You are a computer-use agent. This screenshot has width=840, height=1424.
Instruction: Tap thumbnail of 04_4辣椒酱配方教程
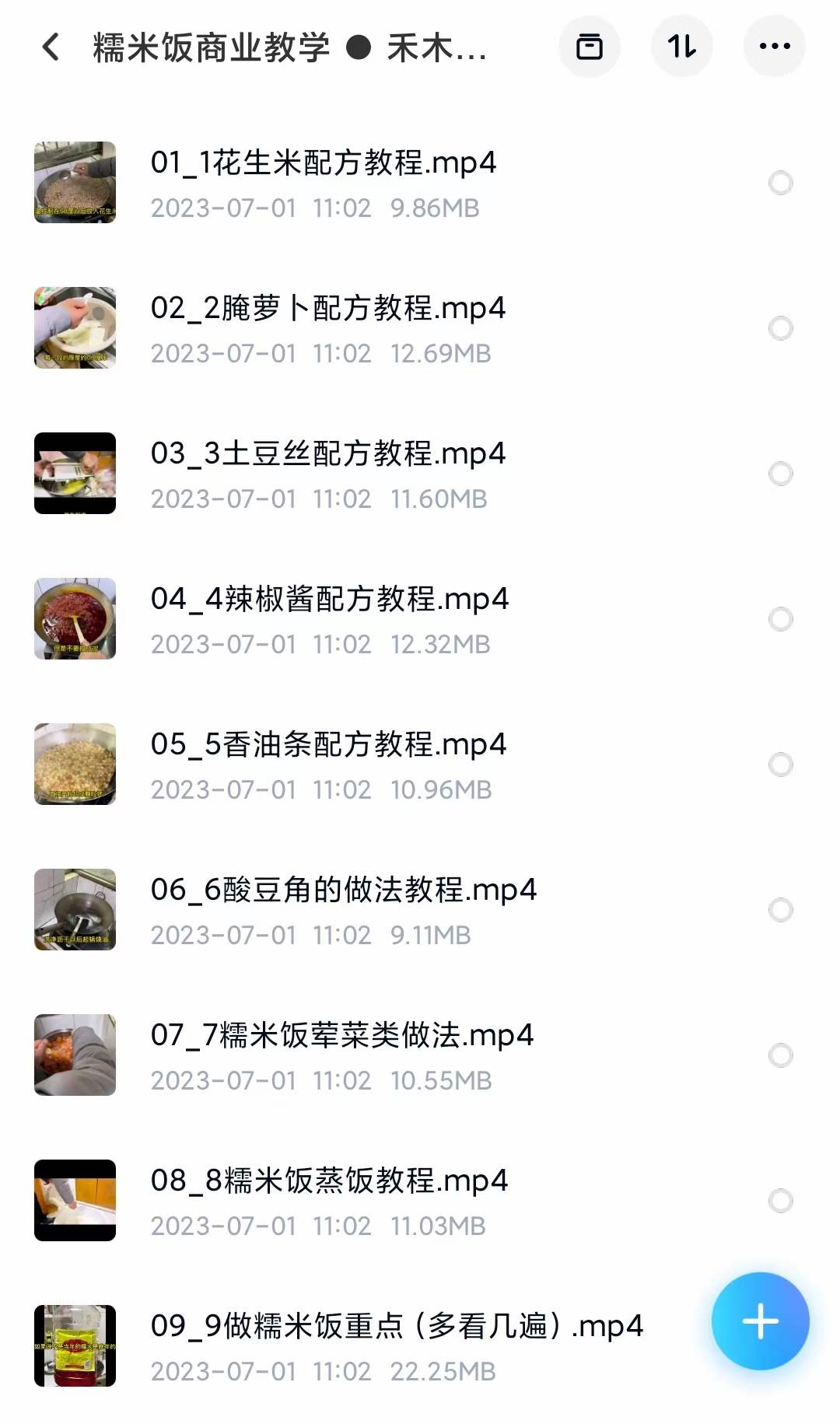75,618
